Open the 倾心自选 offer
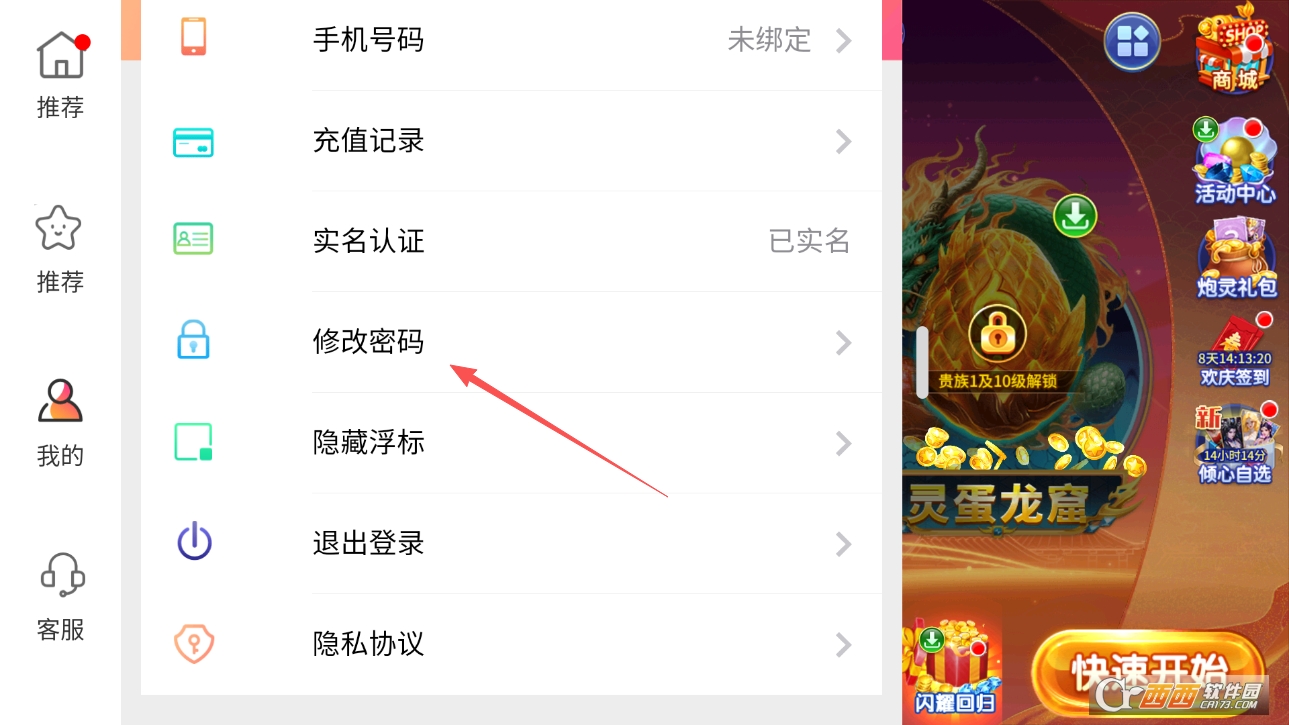1289x725 pixels. (x=1236, y=445)
